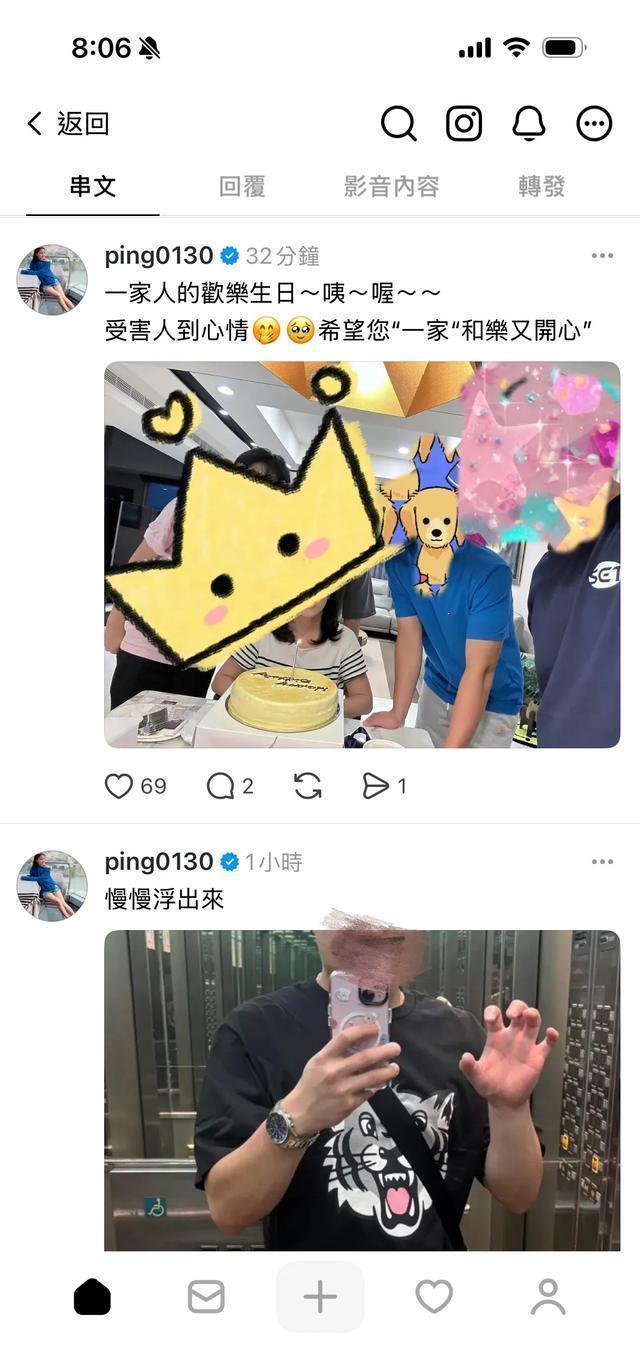Open search from the top bar
This screenshot has width=640, height=1352.
click(398, 124)
